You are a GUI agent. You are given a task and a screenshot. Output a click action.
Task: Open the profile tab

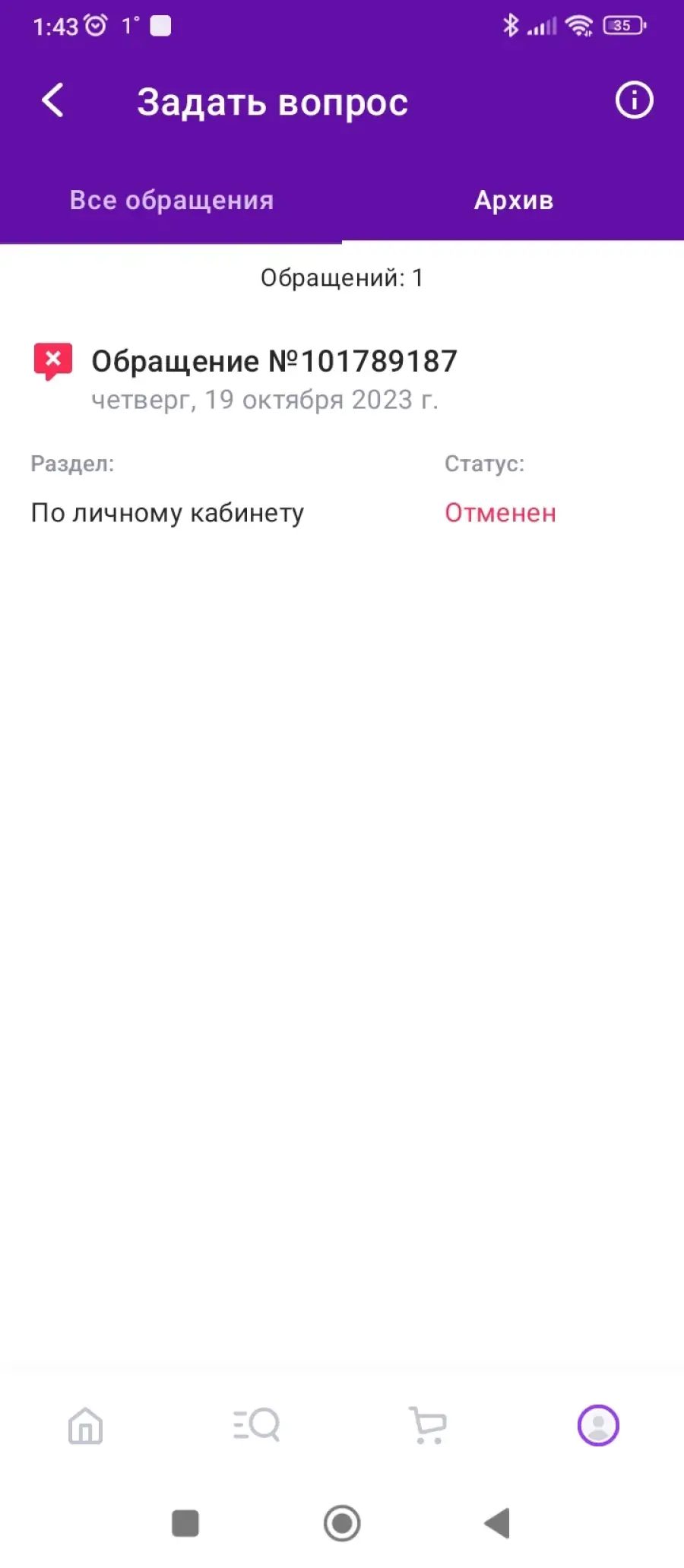coord(598,1424)
